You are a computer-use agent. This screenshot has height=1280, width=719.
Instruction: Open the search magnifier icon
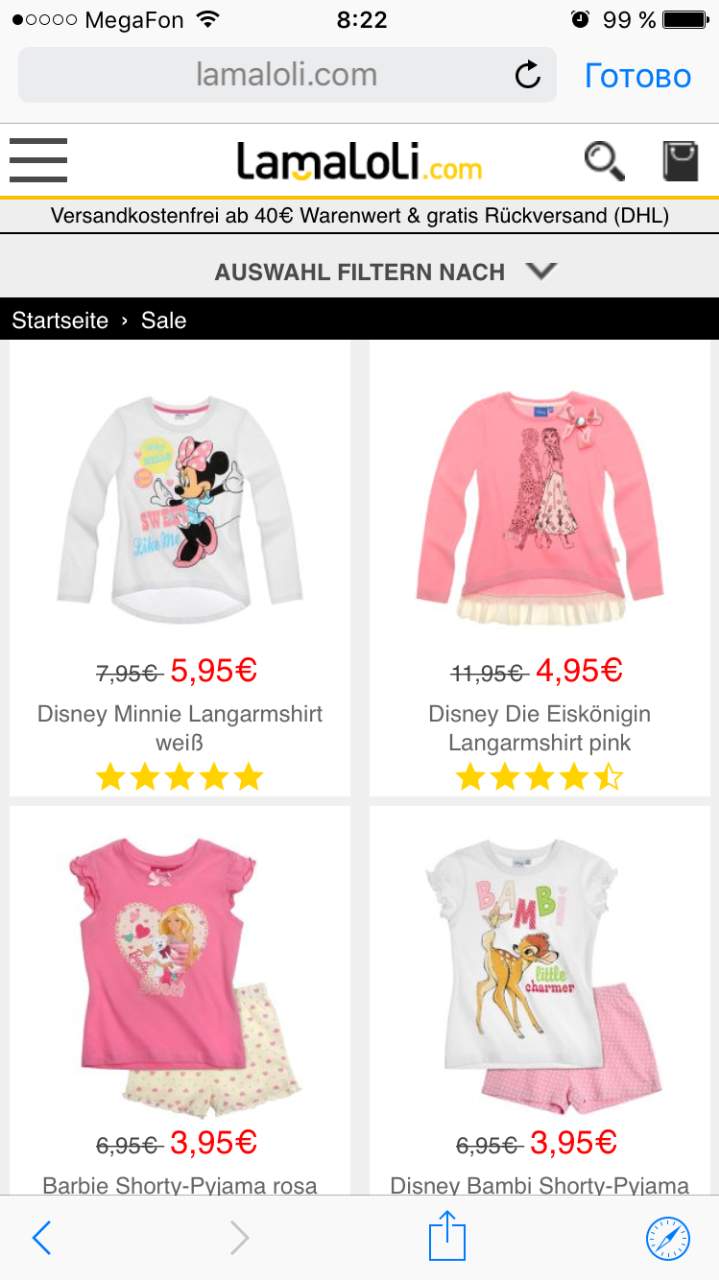(604, 161)
